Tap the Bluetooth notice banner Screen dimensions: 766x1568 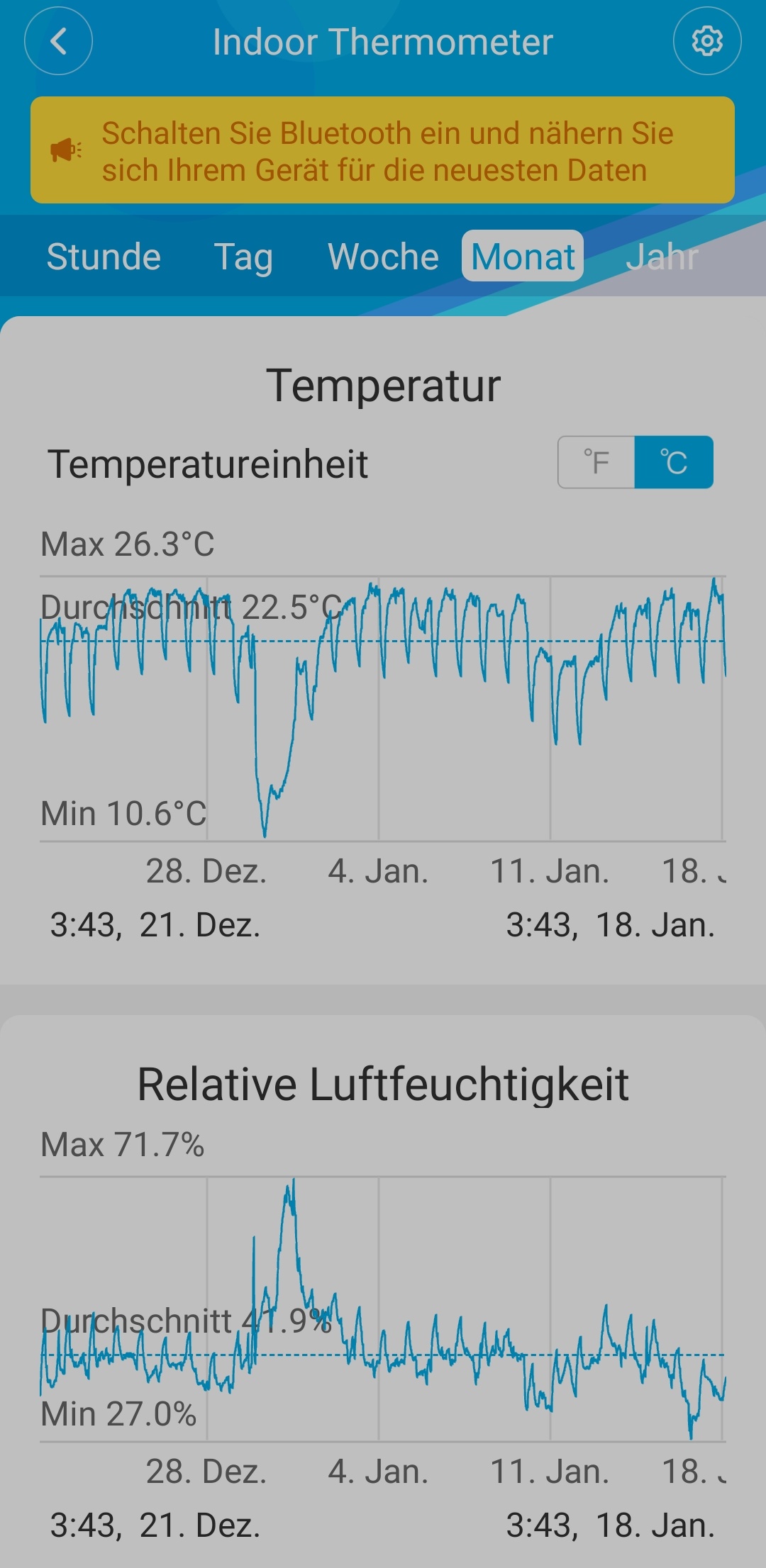click(x=382, y=150)
